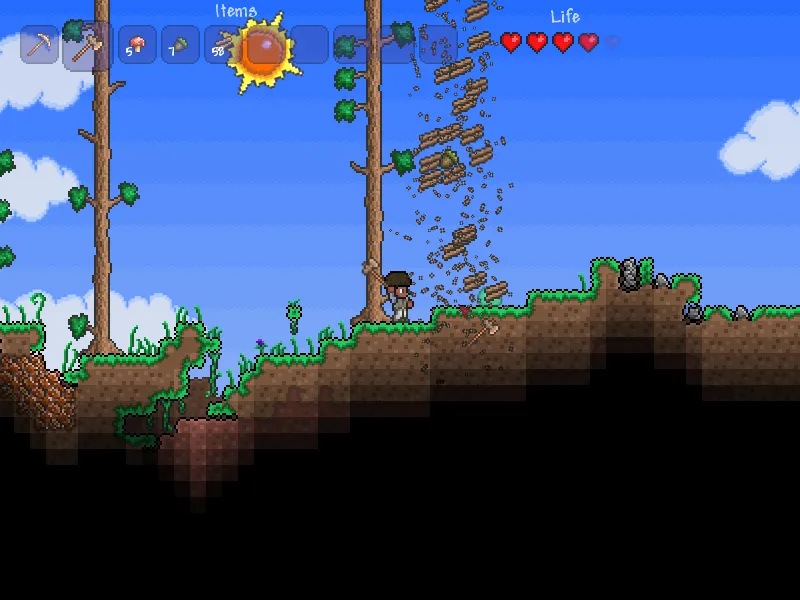Select the pickaxe hotbar slot
This screenshot has width=800, height=600.
(x=40, y=45)
